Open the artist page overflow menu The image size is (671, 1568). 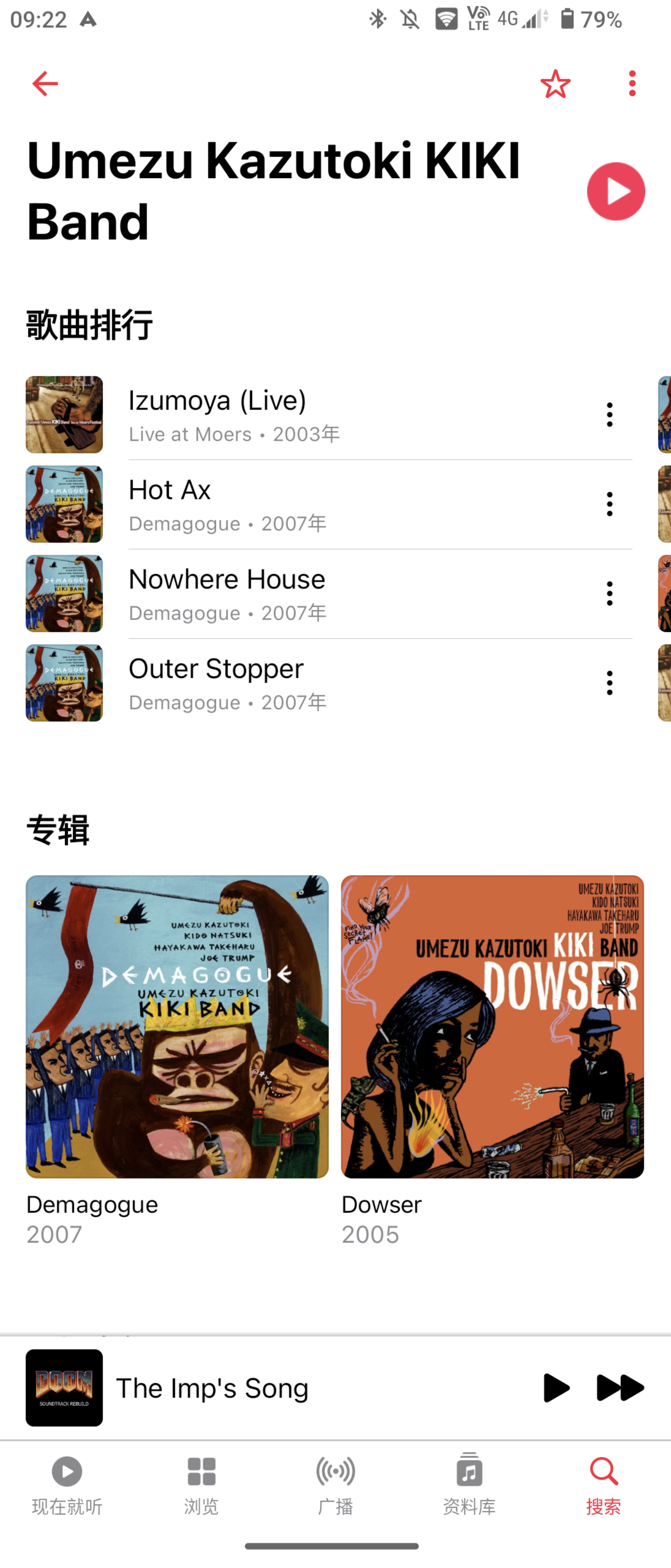tap(632, 83)
